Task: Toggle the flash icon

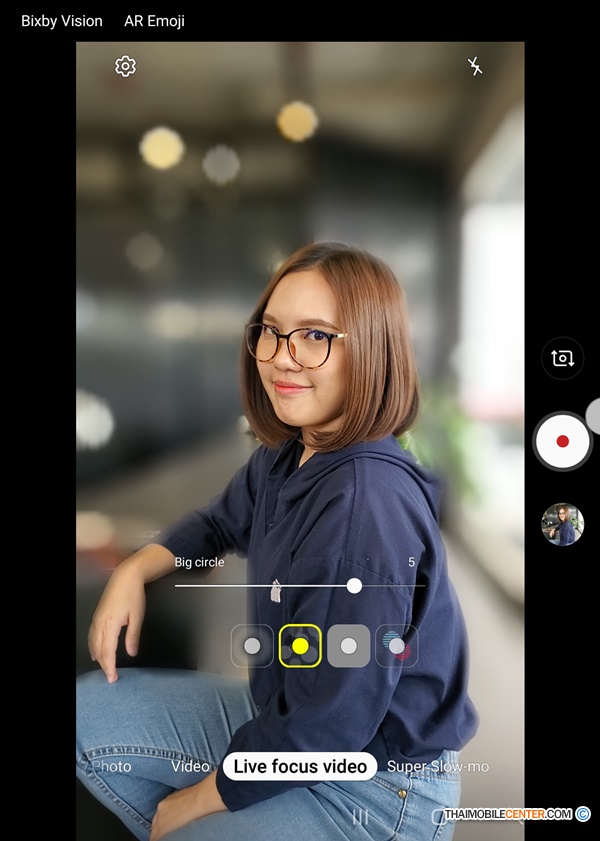Action: 475,66
